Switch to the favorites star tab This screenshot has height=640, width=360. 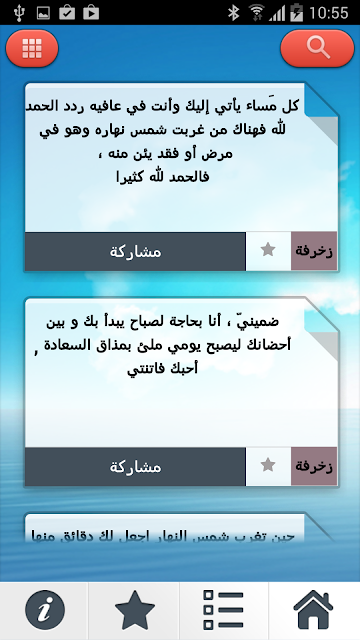pyautogui.click(x=134, y=611)
